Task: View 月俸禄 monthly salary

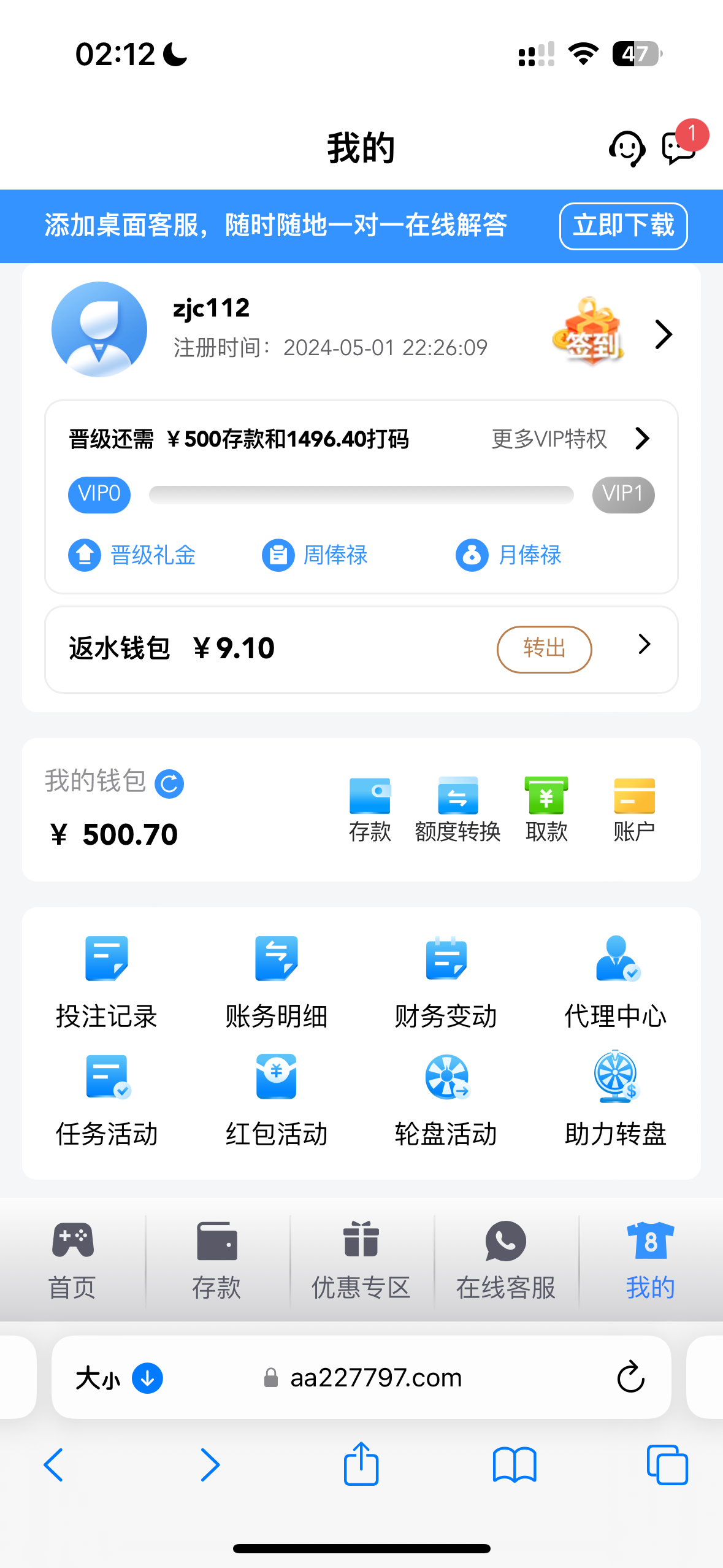Action: (x=509, y=555)
